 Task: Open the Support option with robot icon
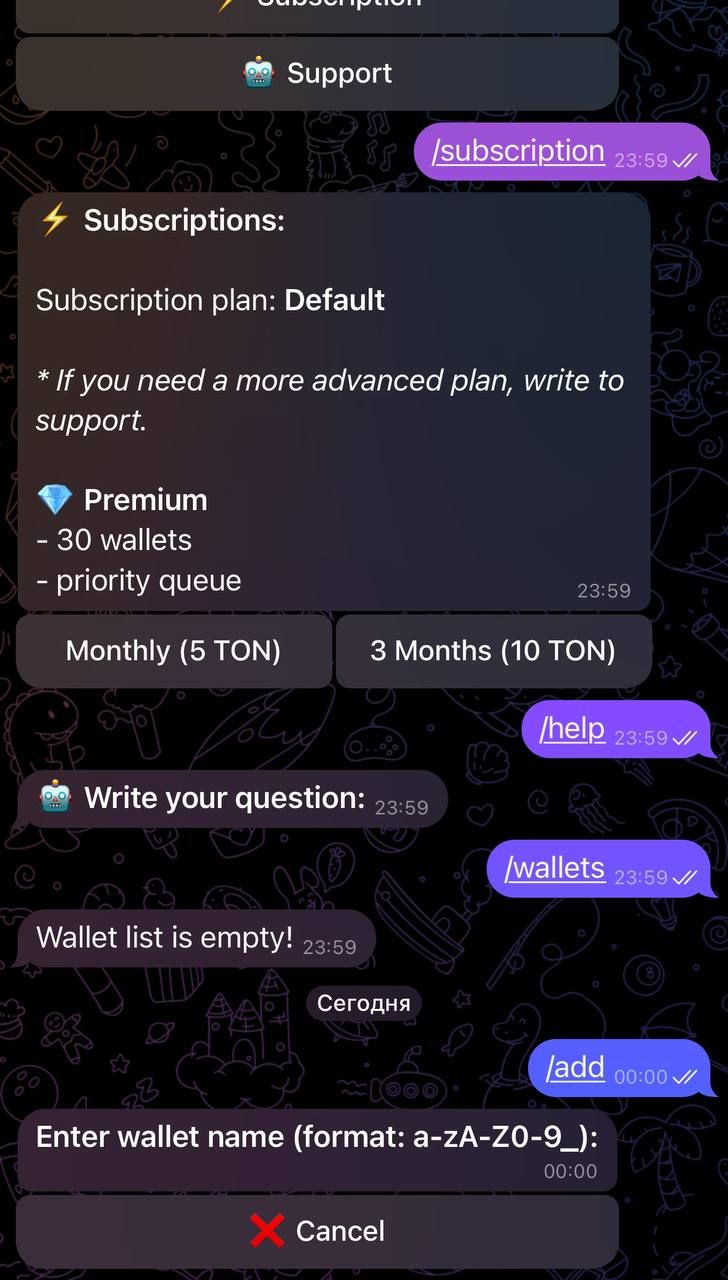317,72
